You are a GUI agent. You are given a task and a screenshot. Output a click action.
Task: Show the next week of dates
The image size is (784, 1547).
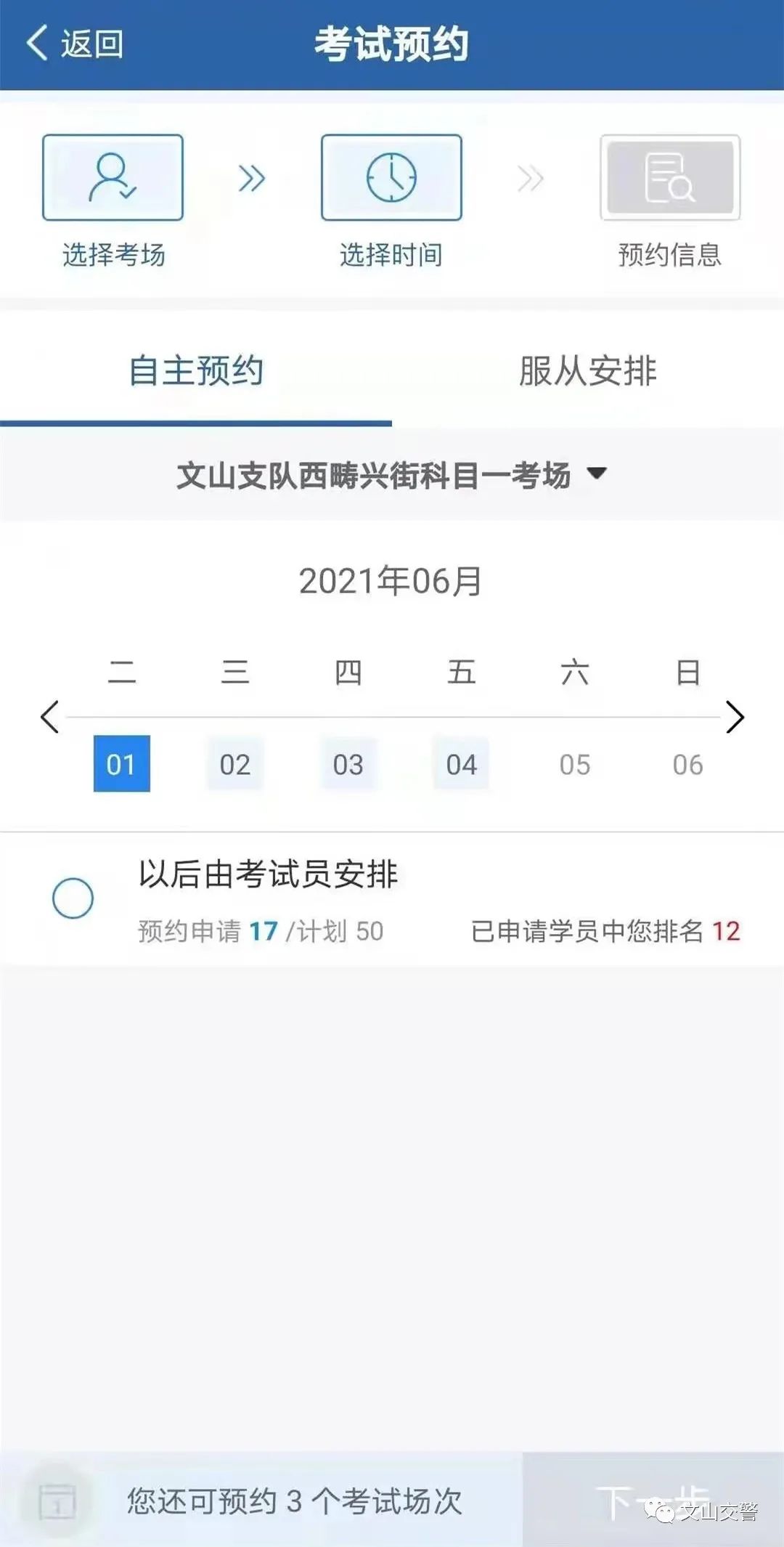pos(735,718)
